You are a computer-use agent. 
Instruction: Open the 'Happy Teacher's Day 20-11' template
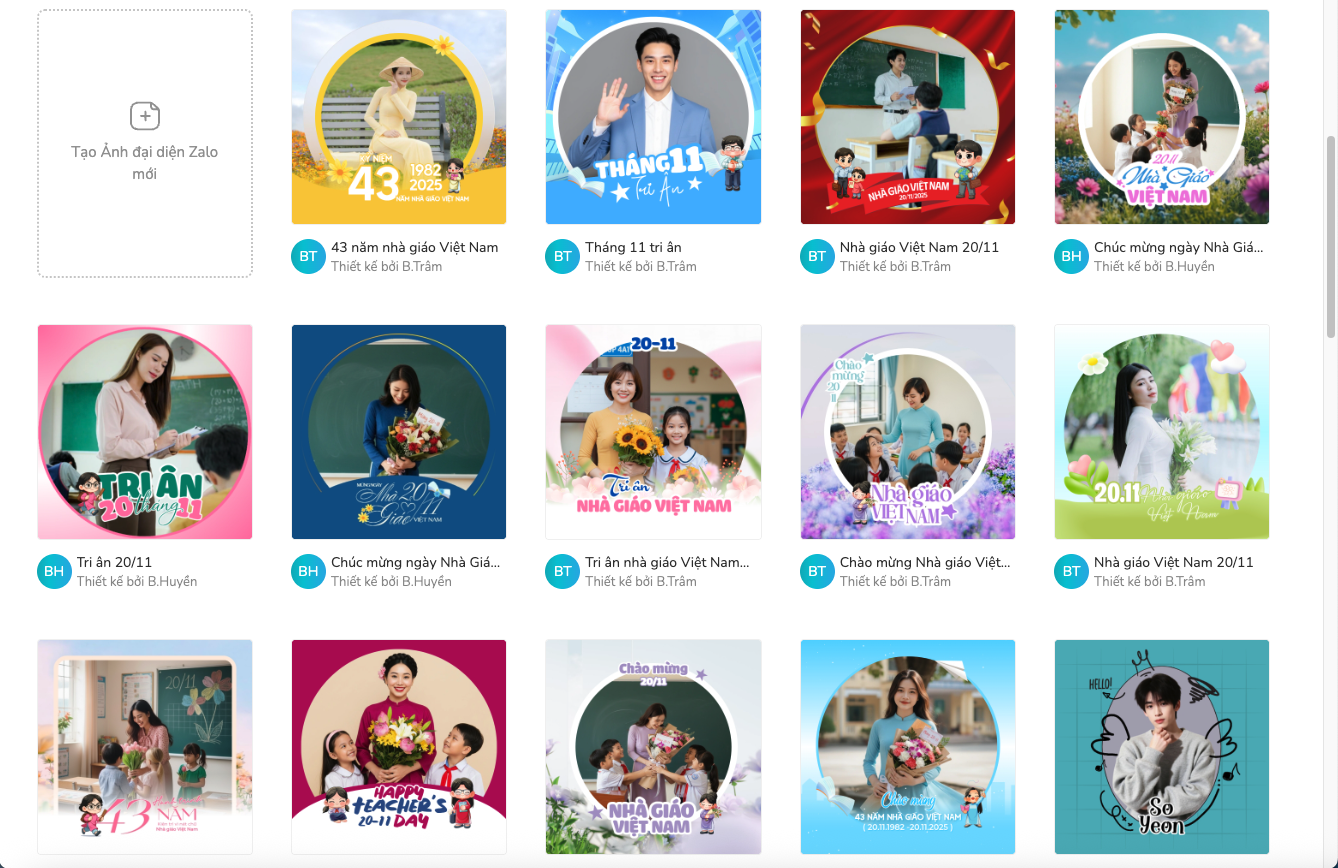point(399,746)
